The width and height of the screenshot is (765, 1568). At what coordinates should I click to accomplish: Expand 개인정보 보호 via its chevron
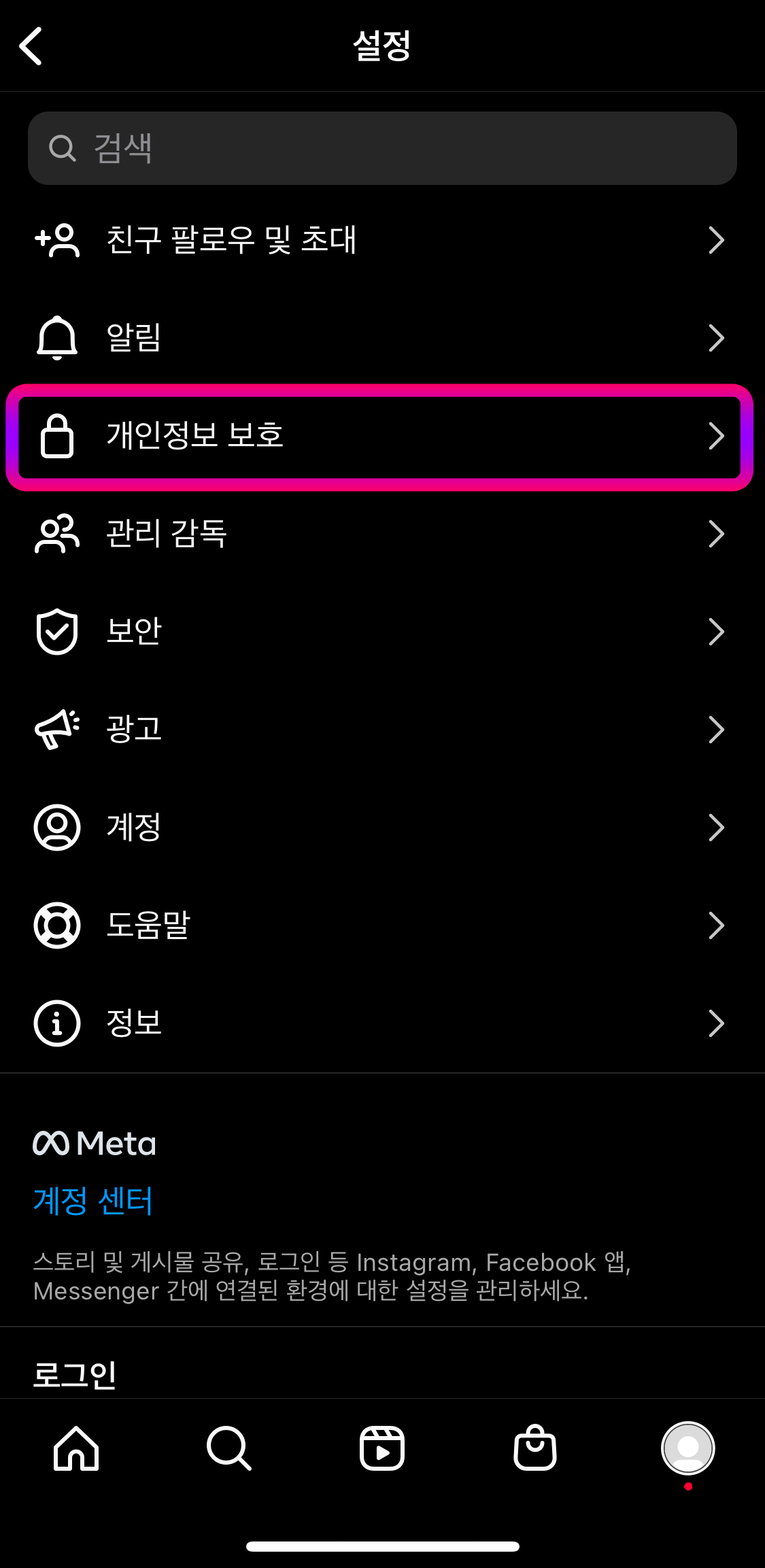pyautogui.click(x=717, y=436)
